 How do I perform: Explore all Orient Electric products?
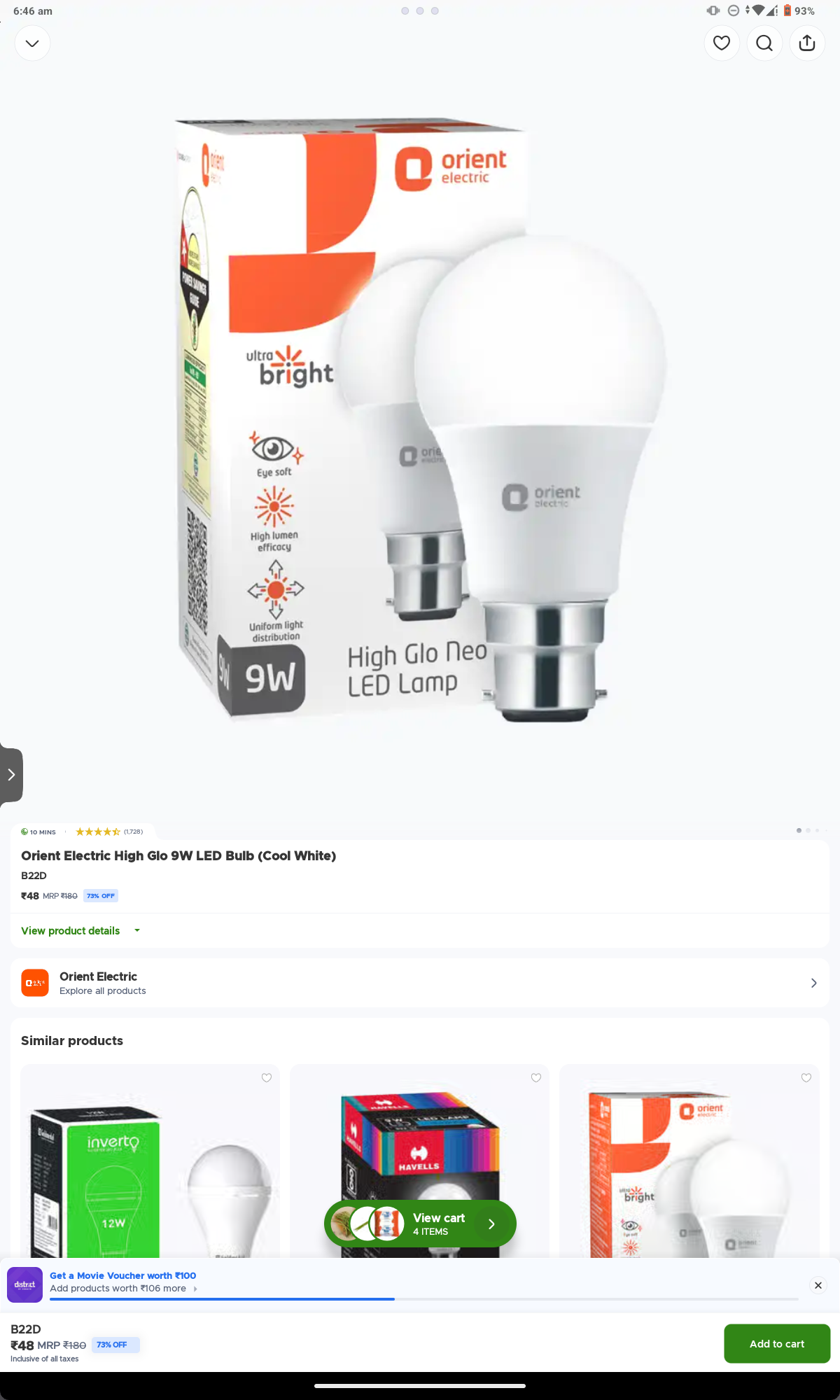(x=420, y=983)
